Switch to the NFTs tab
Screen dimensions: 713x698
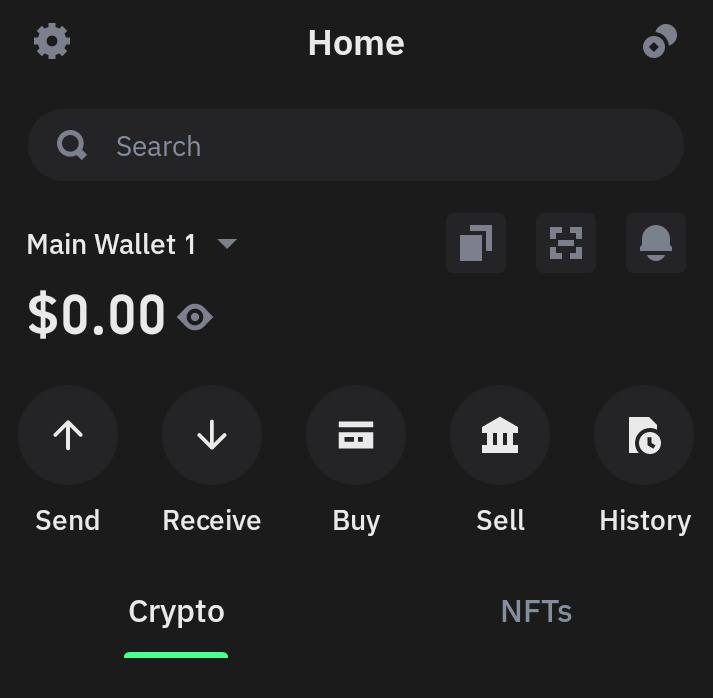(536, 611)
